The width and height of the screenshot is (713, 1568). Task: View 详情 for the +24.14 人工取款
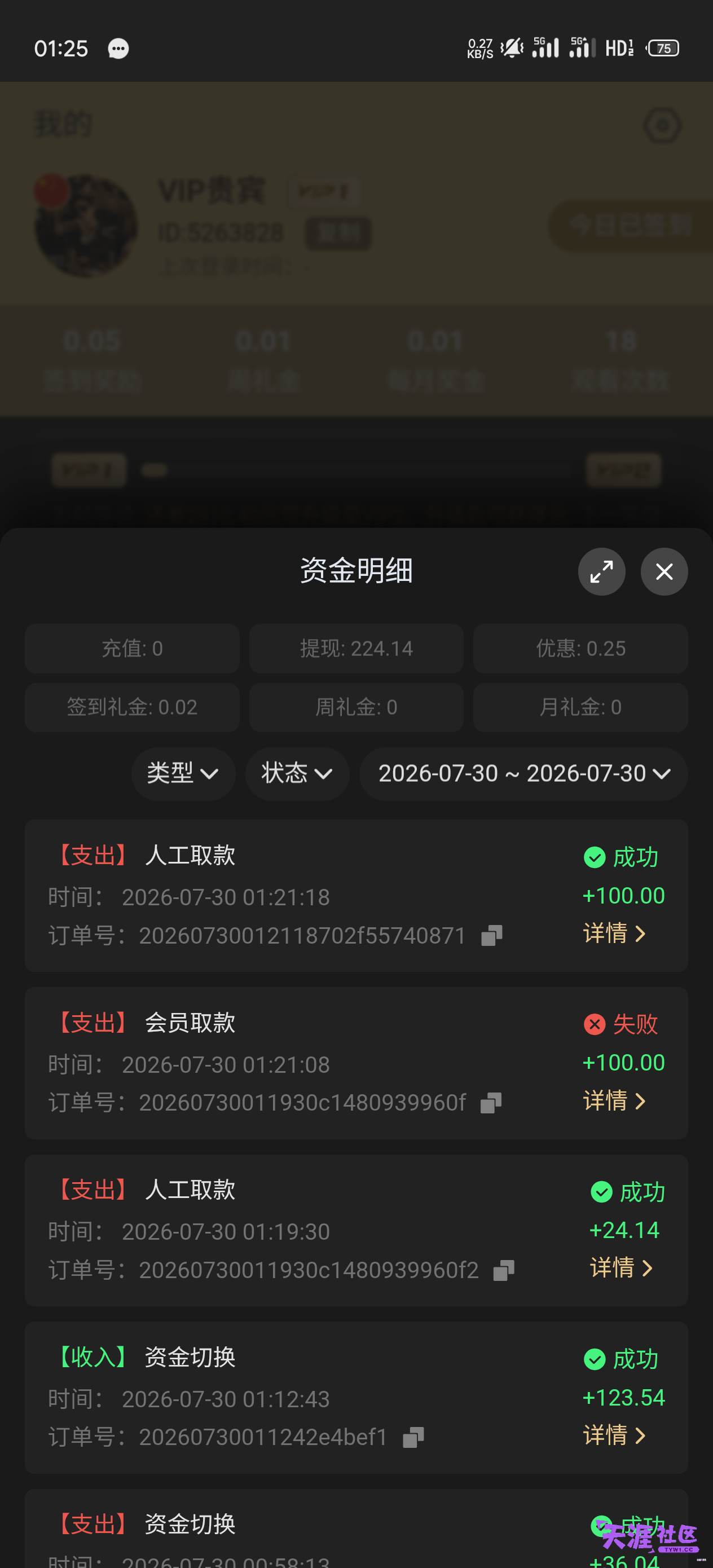(621, 1268)
